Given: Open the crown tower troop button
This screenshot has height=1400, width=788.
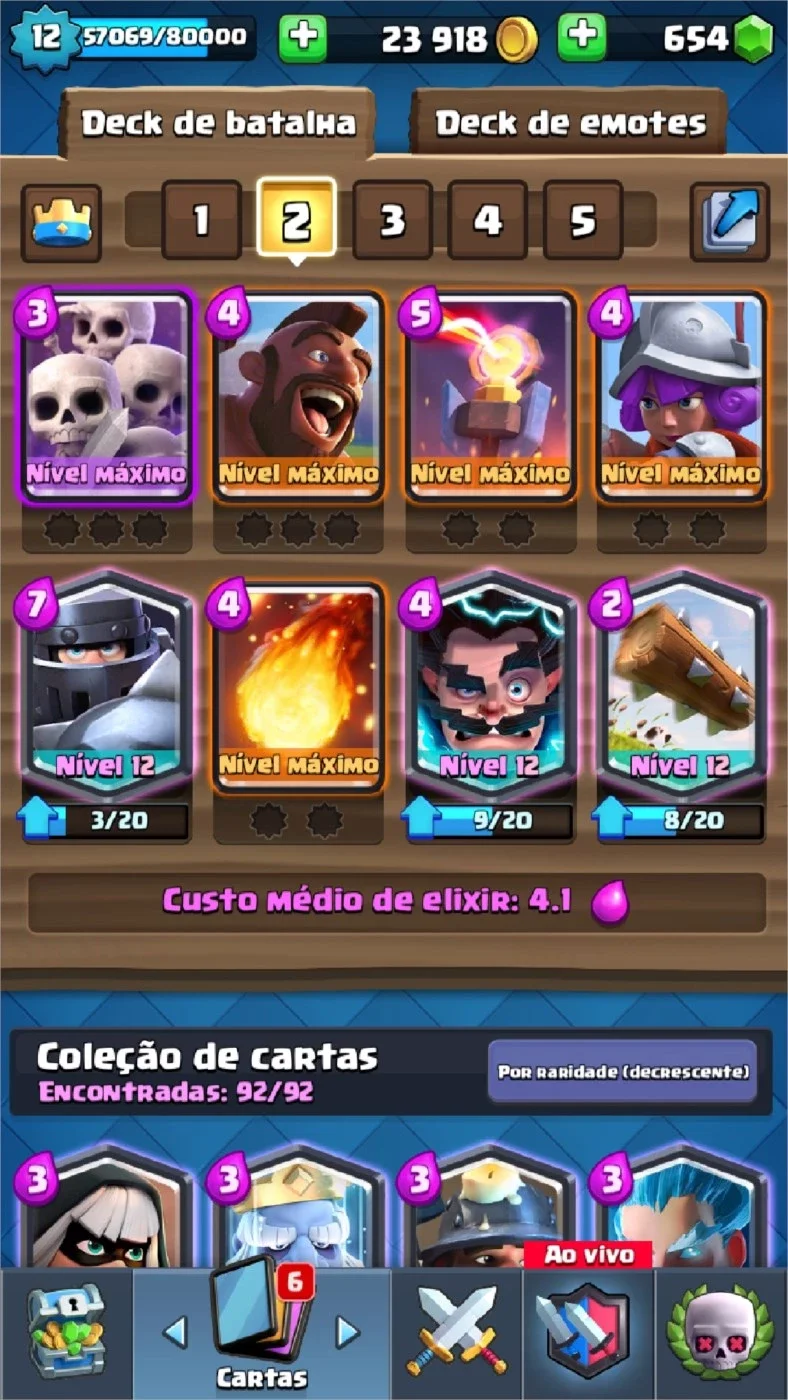Looking at the screenshot, I should [61, 222].
